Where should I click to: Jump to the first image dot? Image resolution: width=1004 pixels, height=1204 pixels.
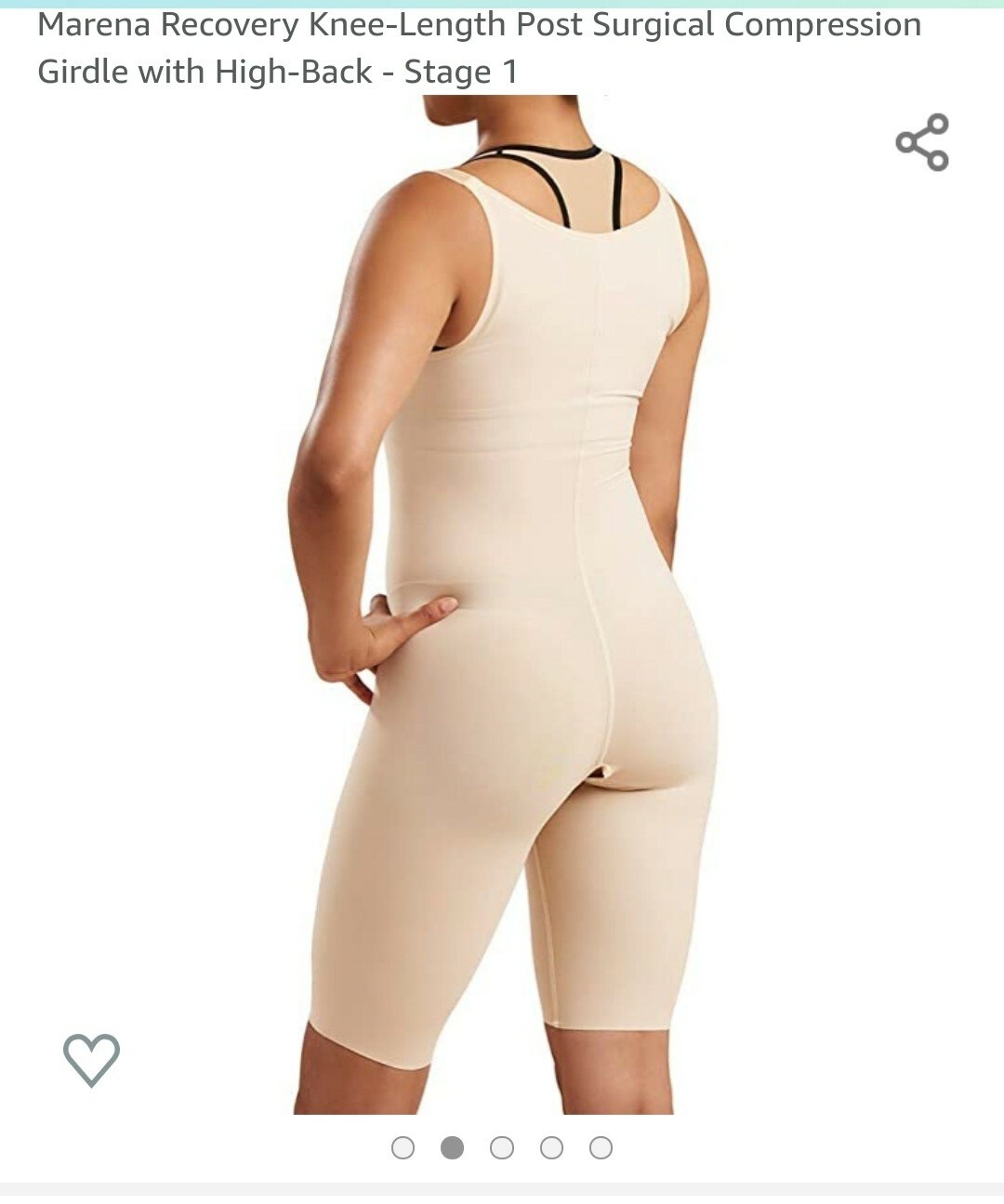[403, 1148]
